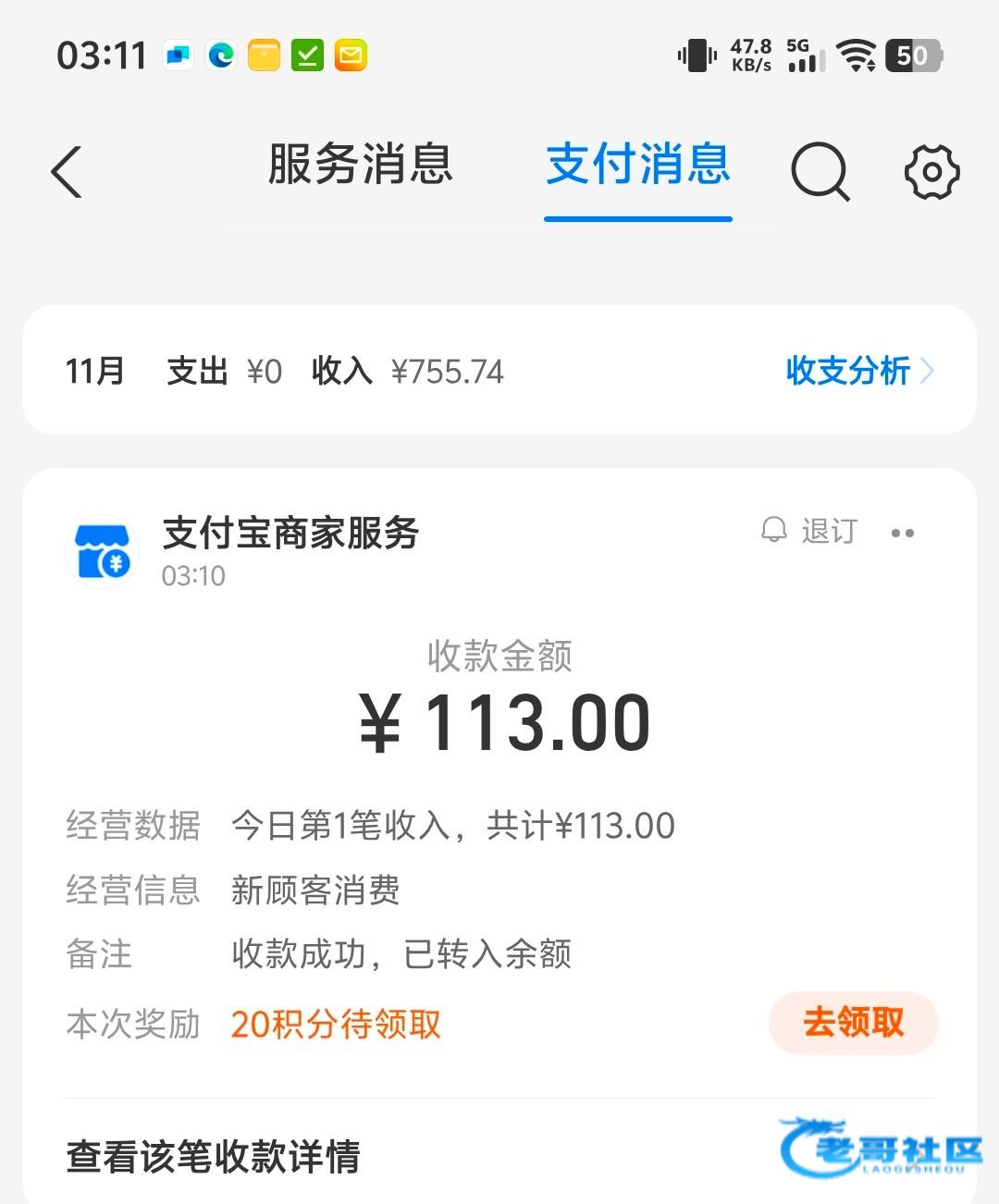Open message settings gear icon
The width and height of the screenshot is (999, 1204).
931,172
